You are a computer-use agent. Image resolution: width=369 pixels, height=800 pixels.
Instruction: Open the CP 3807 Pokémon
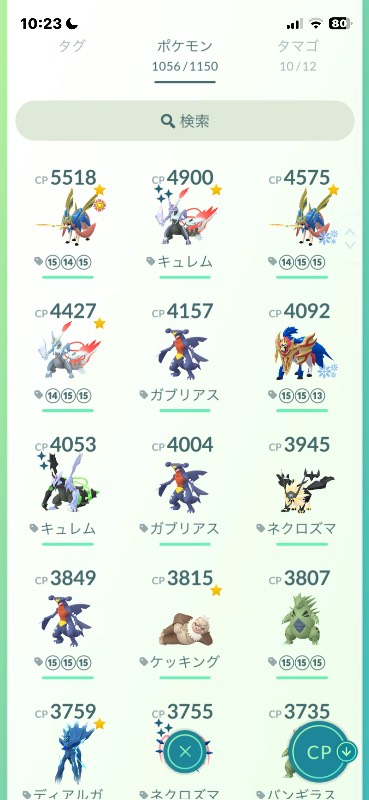coord(302,624)
